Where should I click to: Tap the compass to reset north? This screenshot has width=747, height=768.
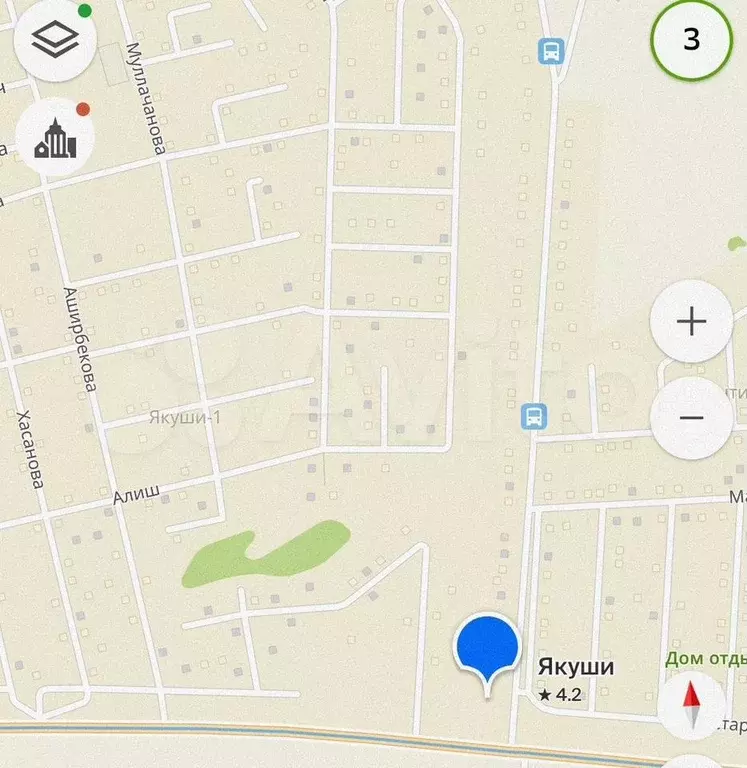692,704
